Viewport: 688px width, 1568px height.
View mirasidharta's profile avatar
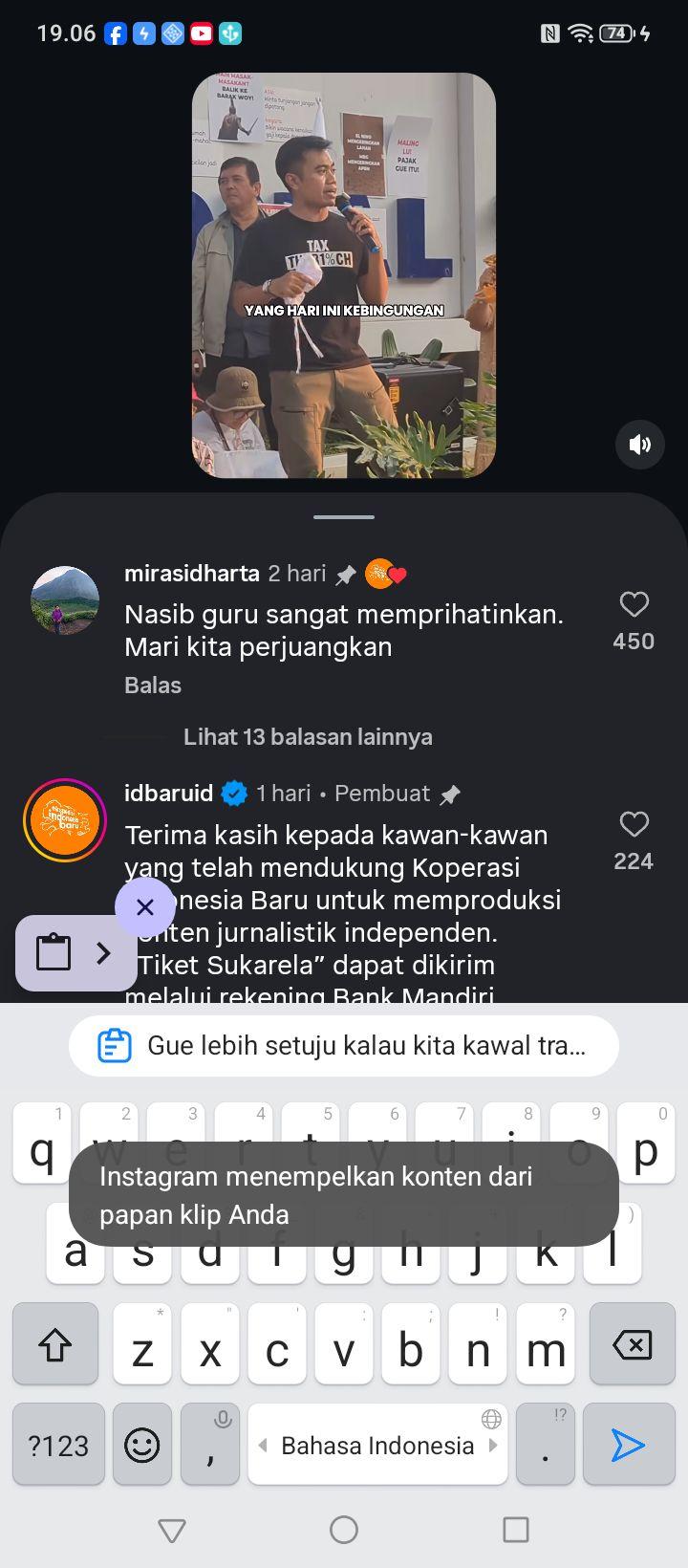pyautogui.click(x=65, y=600)
